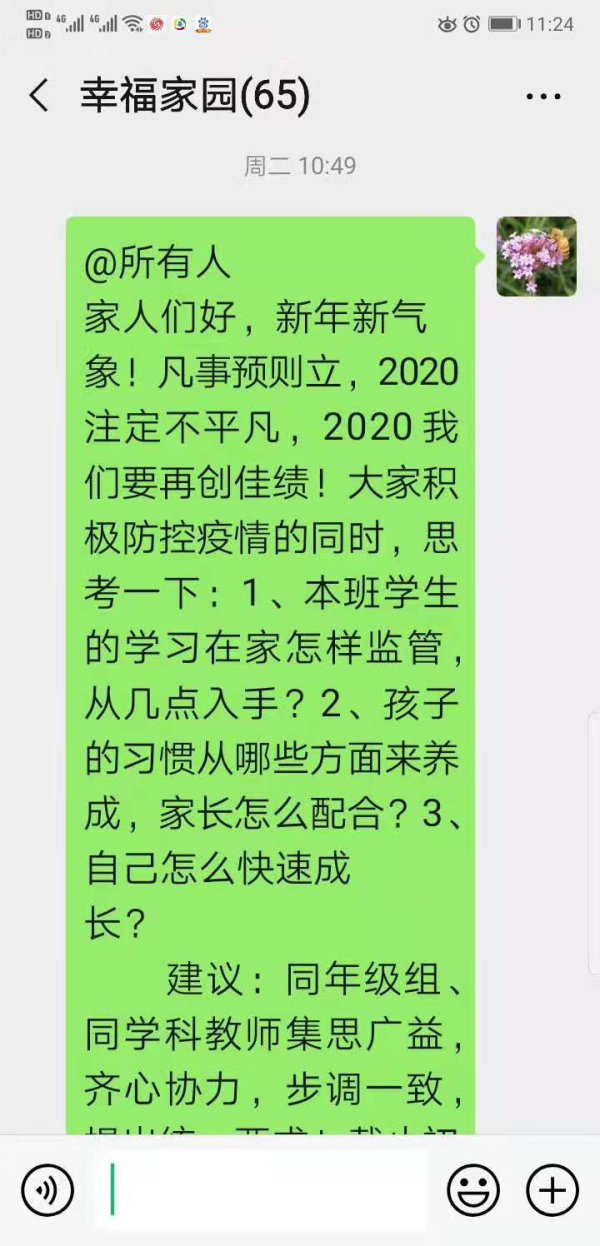Open the emoji sticker panel
This screenshot has width=600, height=1246.
(x=473, y=1190)
